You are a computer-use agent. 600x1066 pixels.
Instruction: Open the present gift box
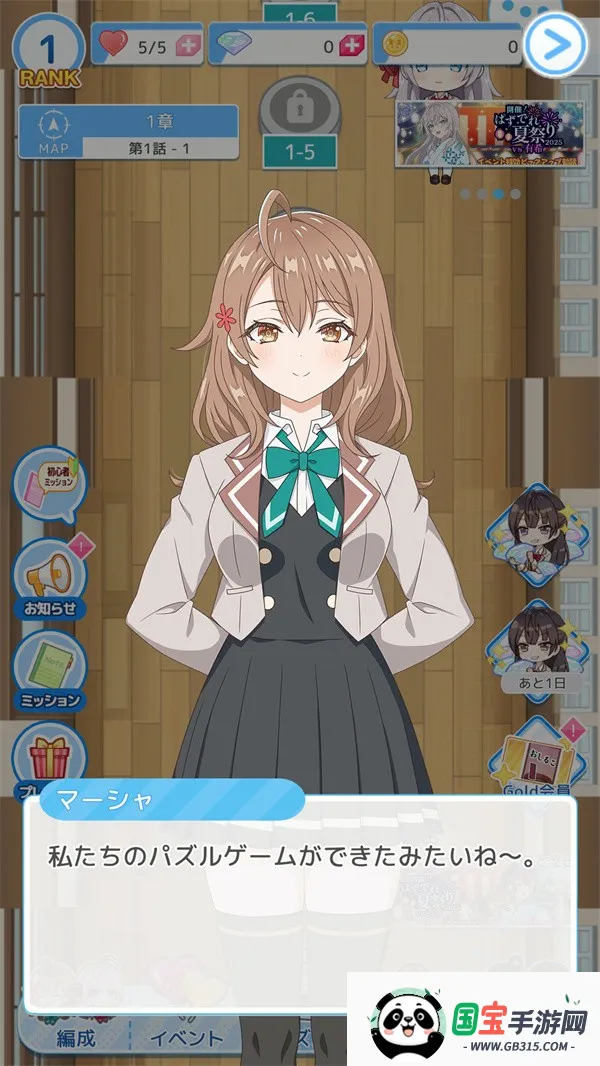(x=50, y=755)
